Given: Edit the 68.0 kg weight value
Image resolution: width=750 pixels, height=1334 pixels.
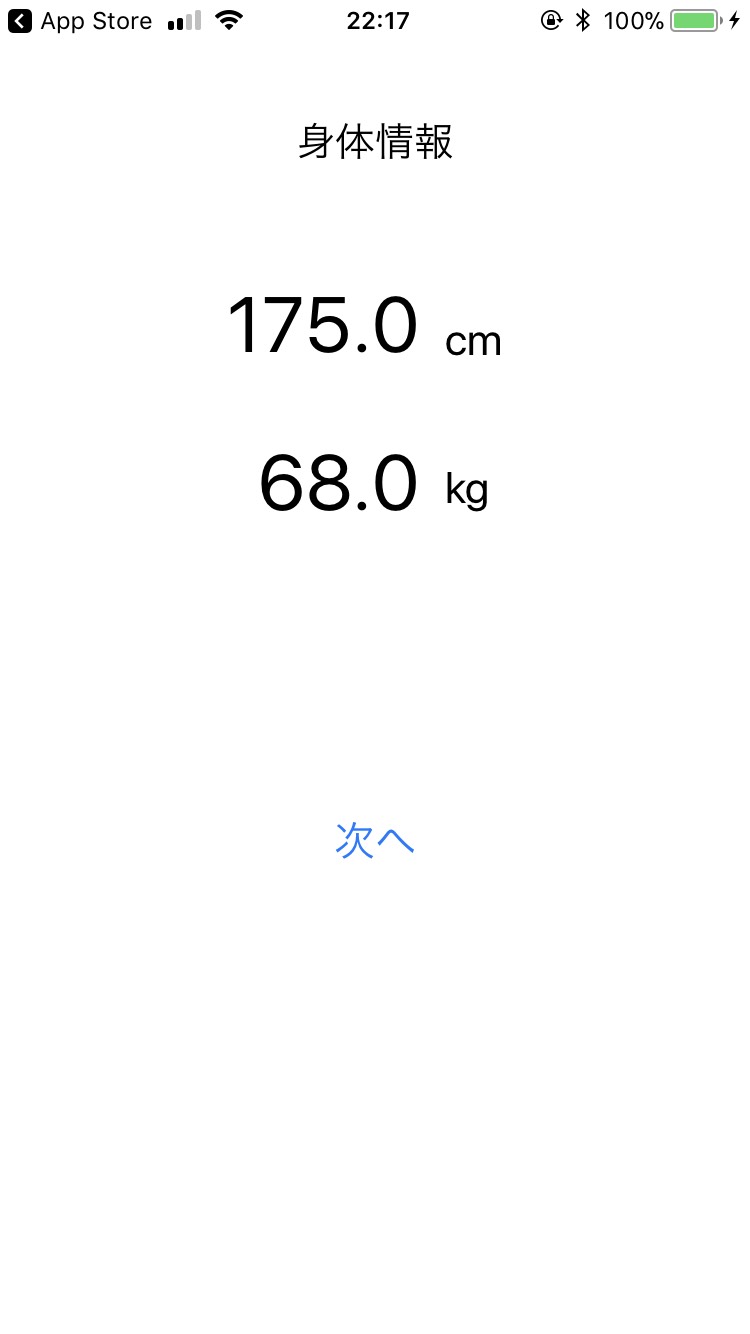Looking at the screenshot, I should [338, 484].
